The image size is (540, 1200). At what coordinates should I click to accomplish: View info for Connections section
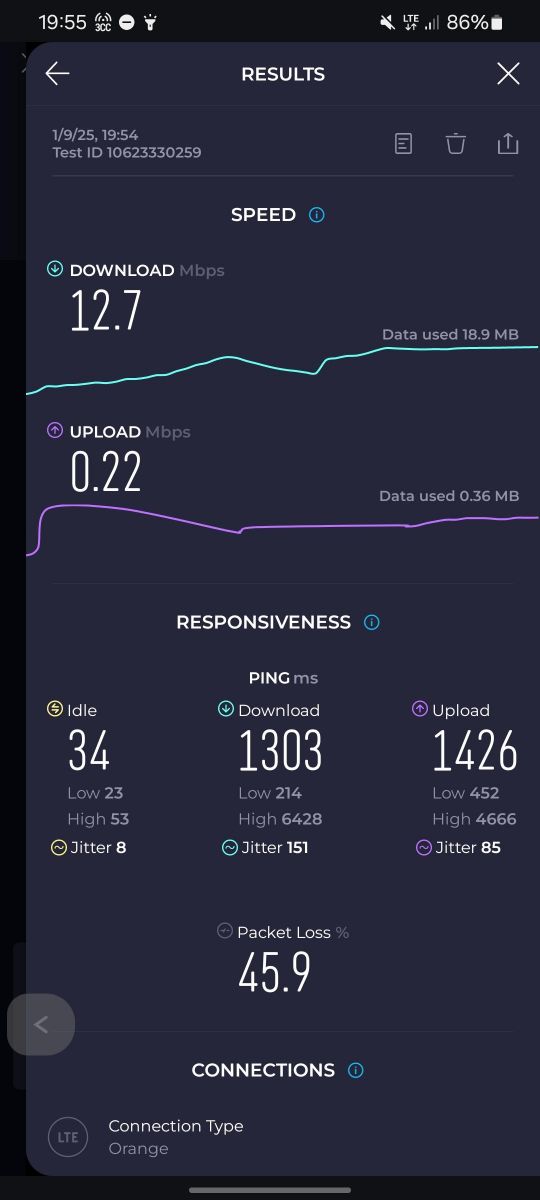pyautogui.click(x=355, y=1070)
